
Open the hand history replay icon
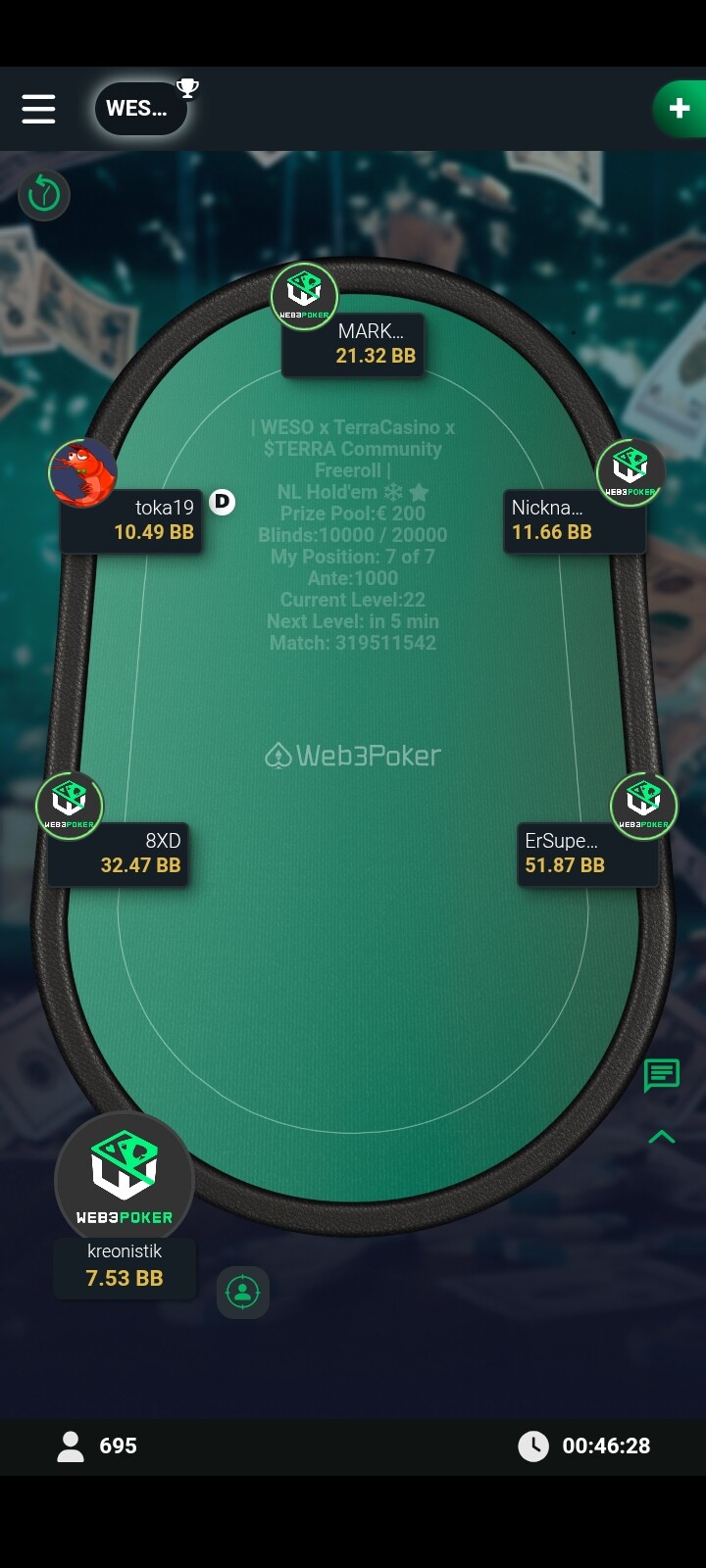pos(44,194)
